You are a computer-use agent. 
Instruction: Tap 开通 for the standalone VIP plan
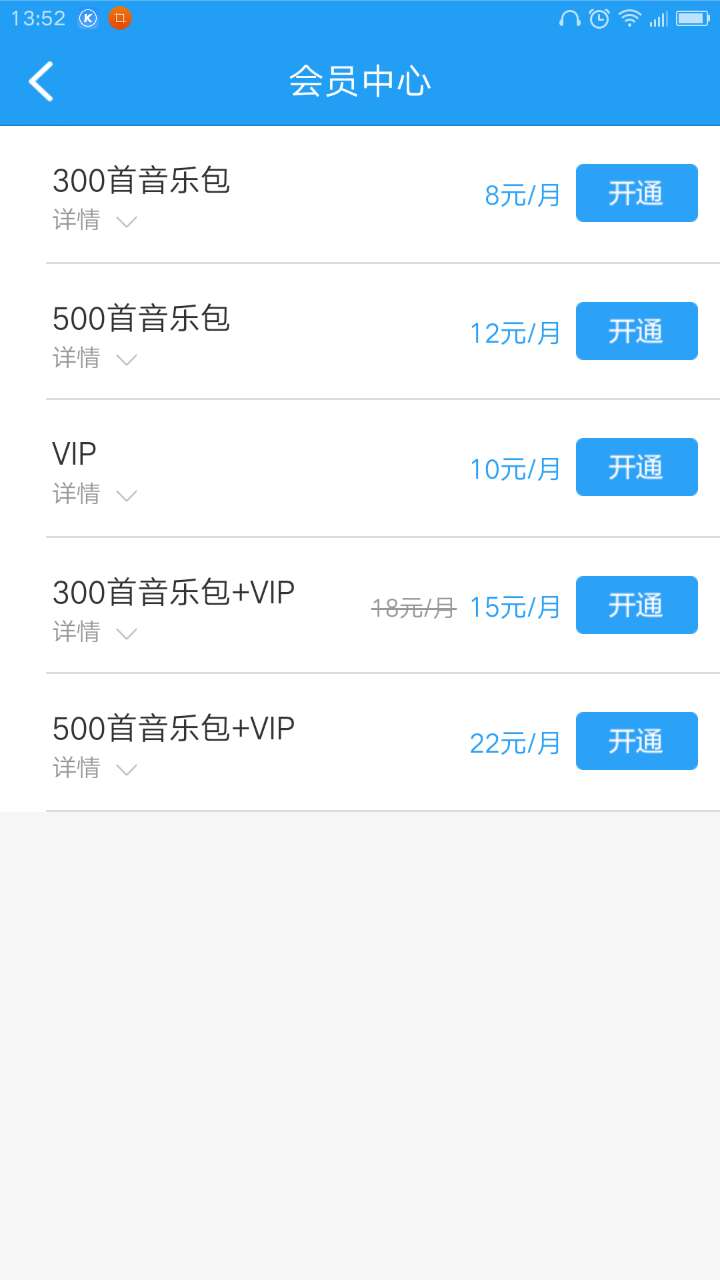636,467
